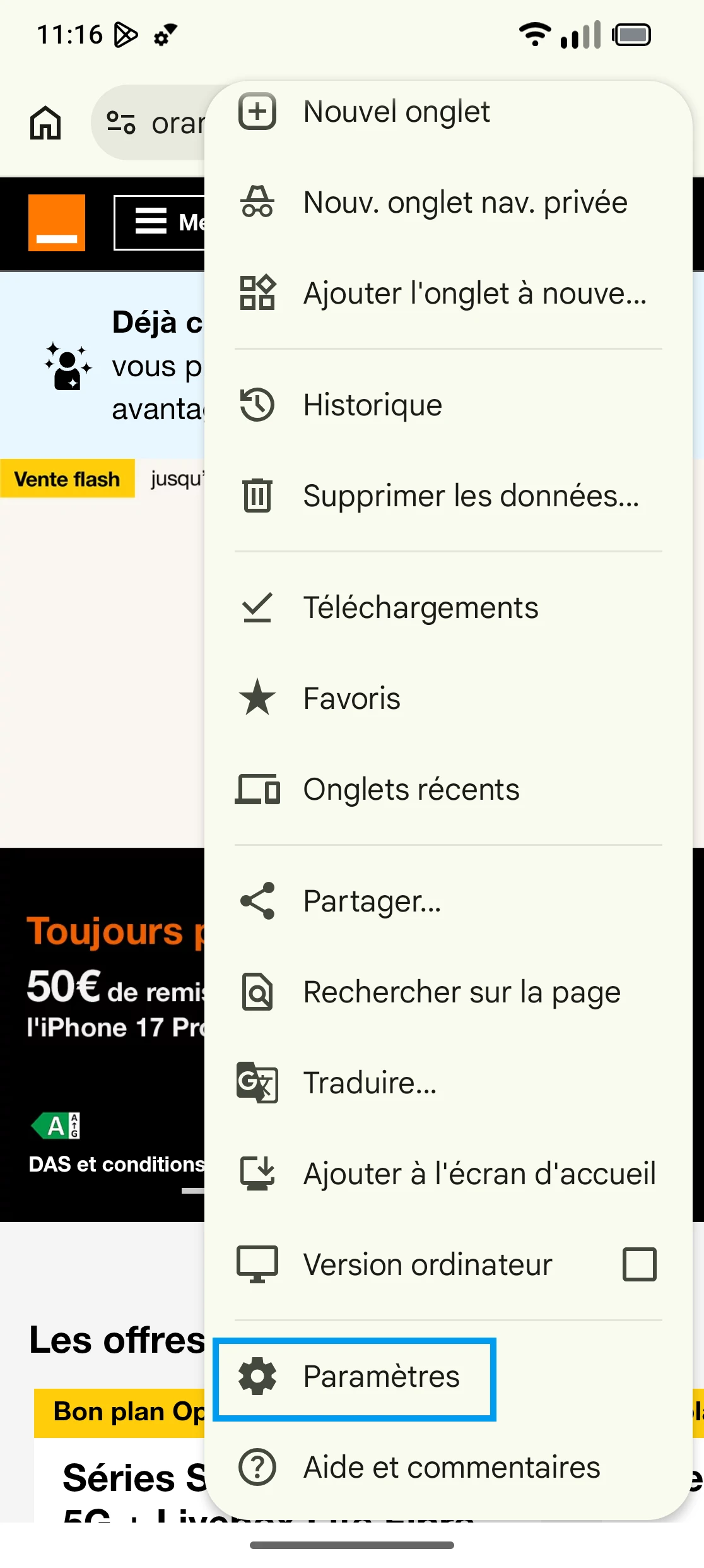
Task: Choose Traduire to translate the page
Action: pos(370,1083)
